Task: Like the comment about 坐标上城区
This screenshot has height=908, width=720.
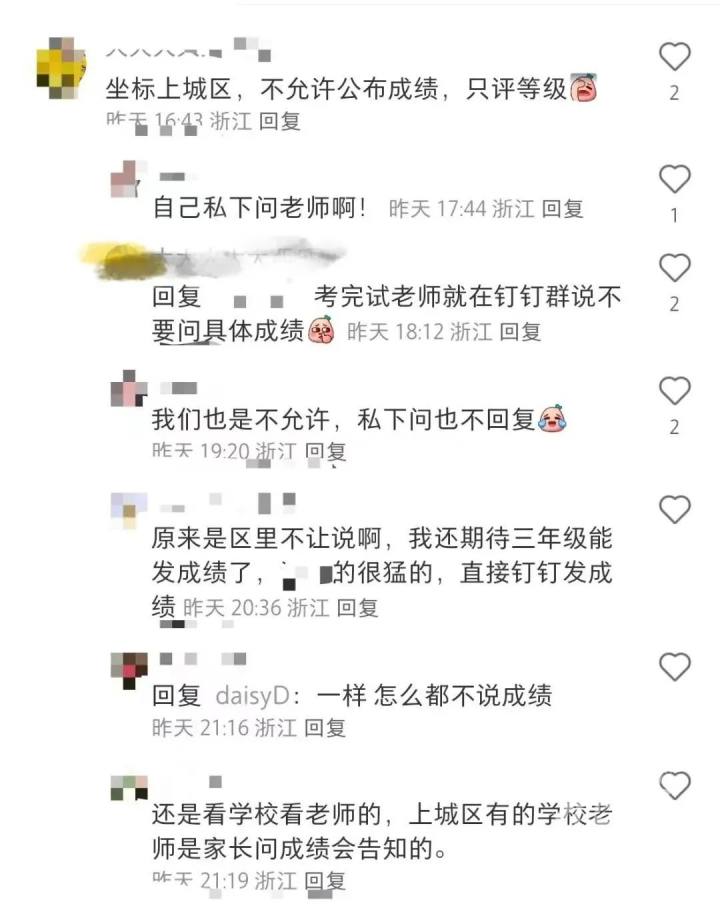Action: click(675, 57)
